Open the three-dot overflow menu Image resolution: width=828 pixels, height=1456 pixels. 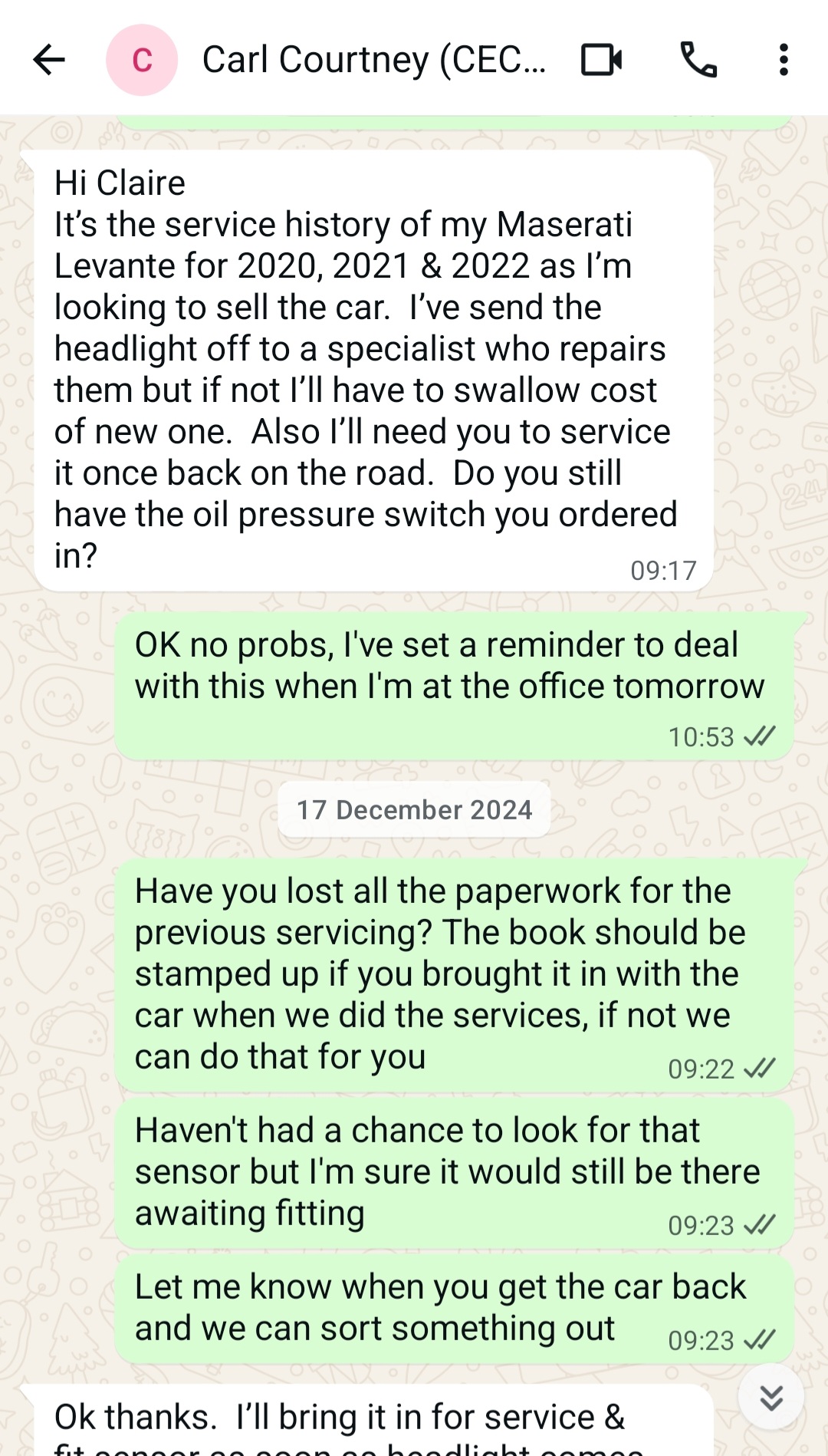coord(783,60)
